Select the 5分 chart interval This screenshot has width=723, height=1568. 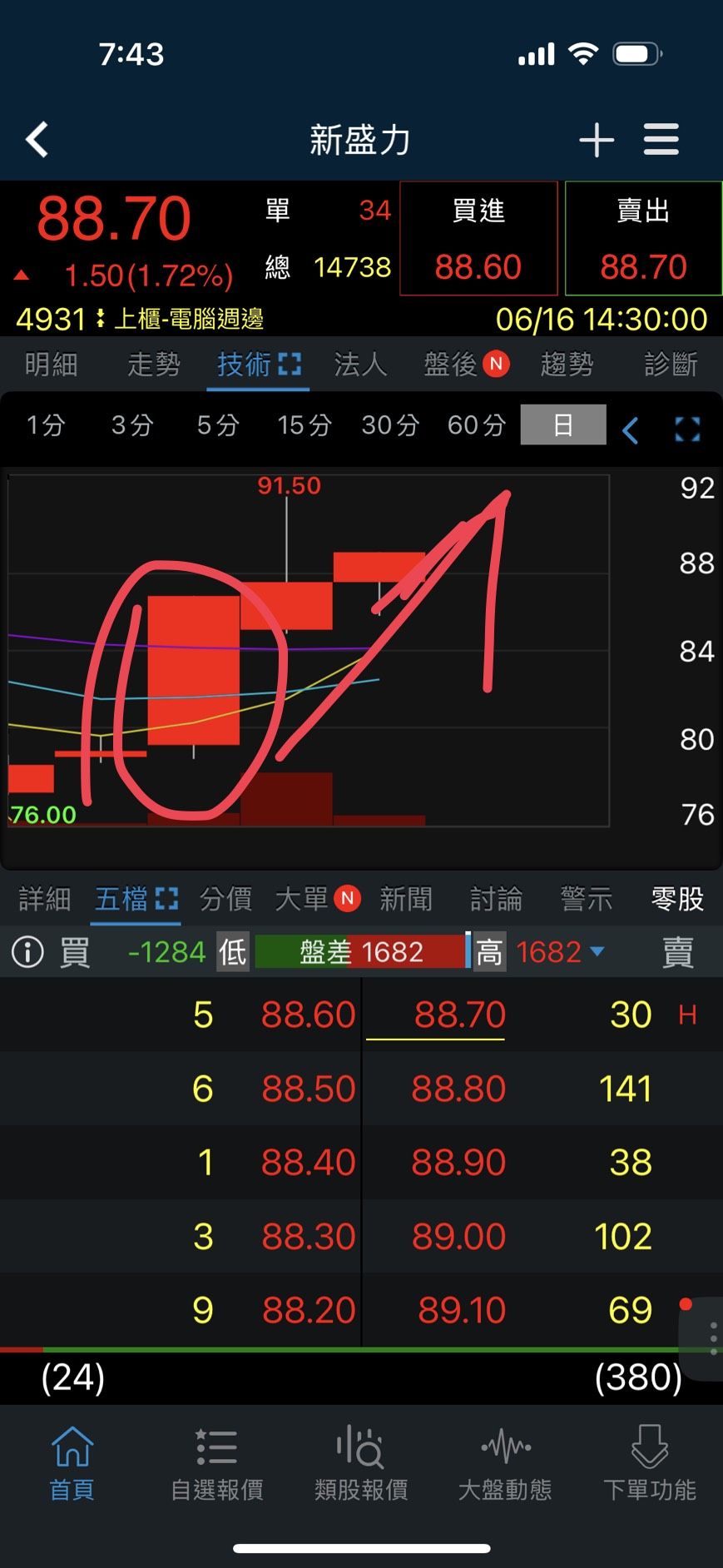pos(218,425)
